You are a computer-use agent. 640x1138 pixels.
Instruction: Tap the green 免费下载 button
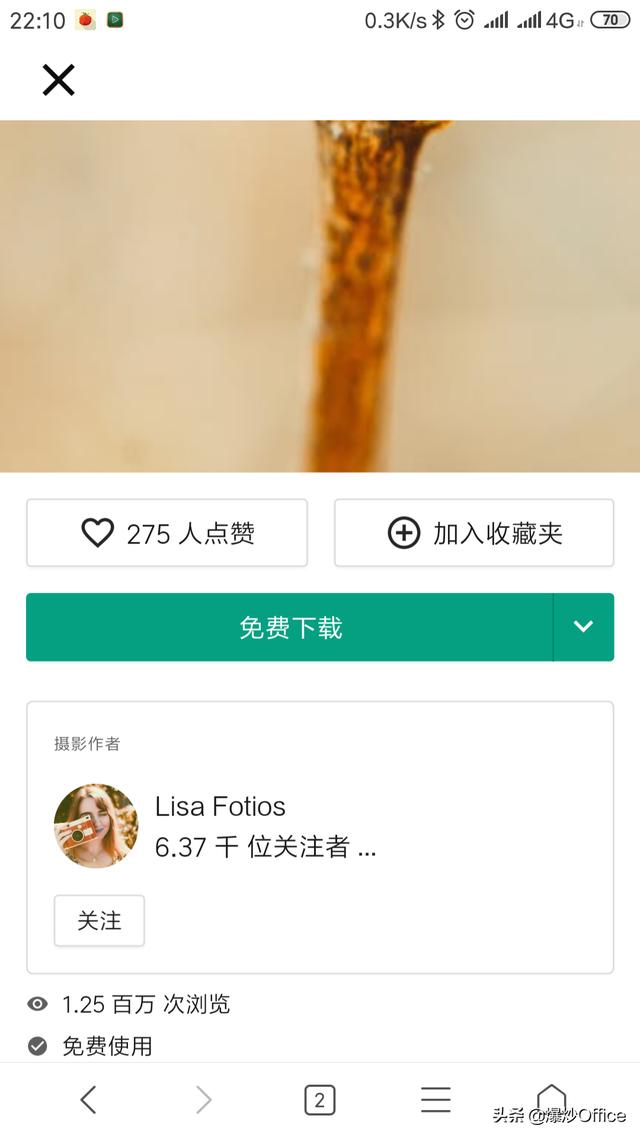(x=290, y=627)
